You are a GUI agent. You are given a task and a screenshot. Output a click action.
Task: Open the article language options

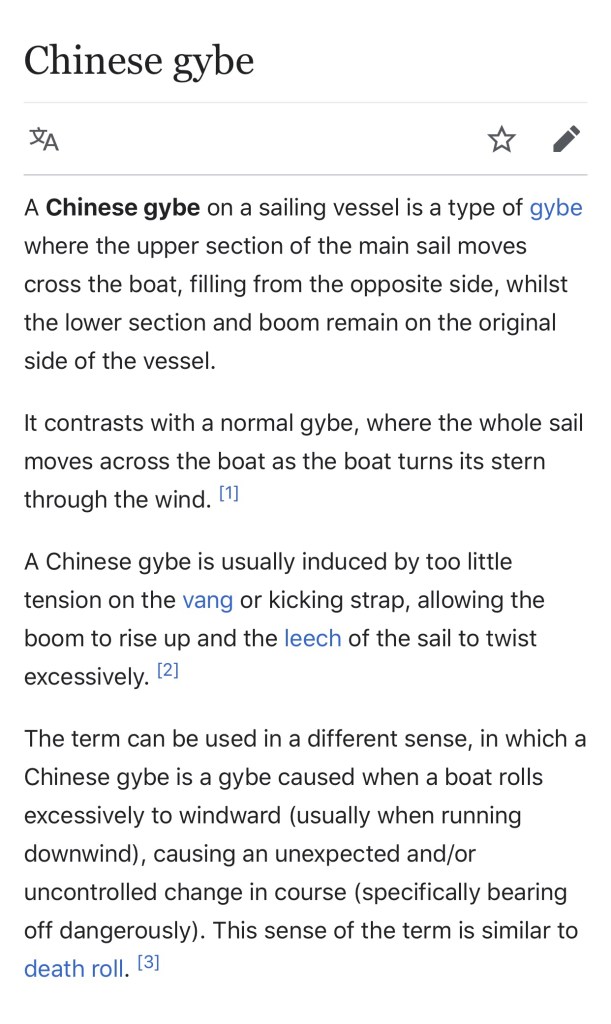tap(44, 139)
